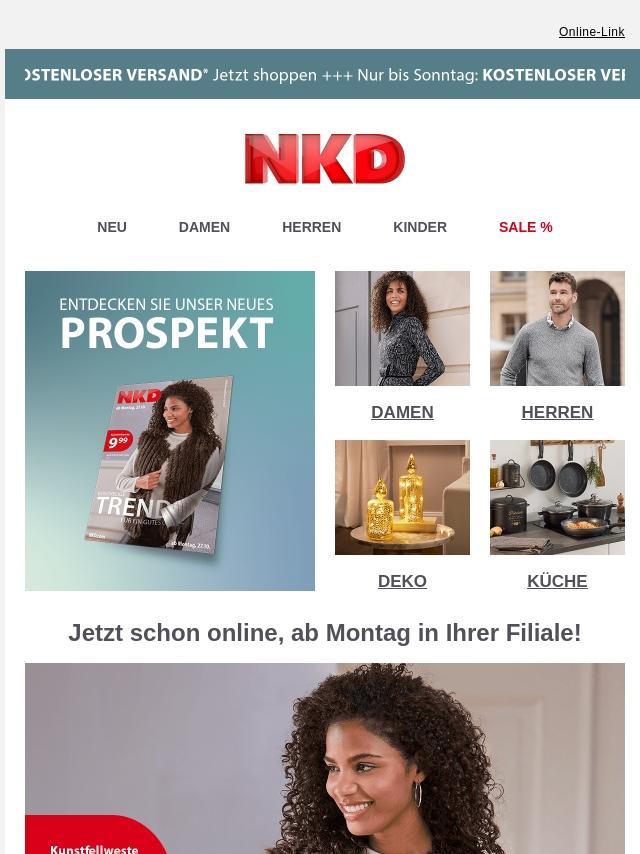Open the NEU category
Screen dimensions: 640x854
coord(112,227)
